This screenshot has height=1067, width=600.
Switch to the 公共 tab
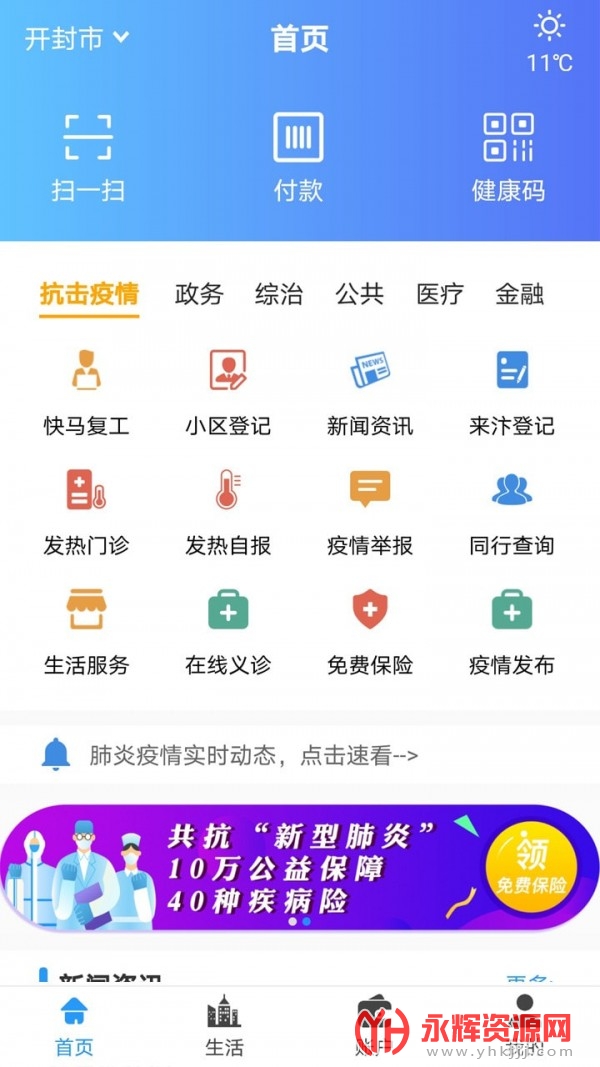tap(359, 294)
